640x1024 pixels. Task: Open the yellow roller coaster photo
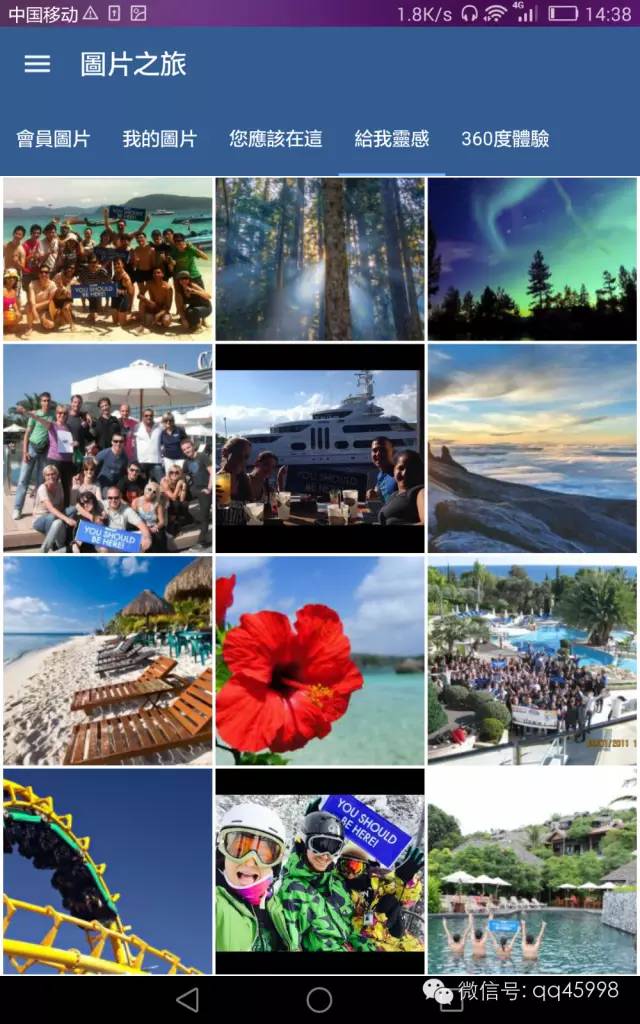pyautogui.click(x=108, y=871)
